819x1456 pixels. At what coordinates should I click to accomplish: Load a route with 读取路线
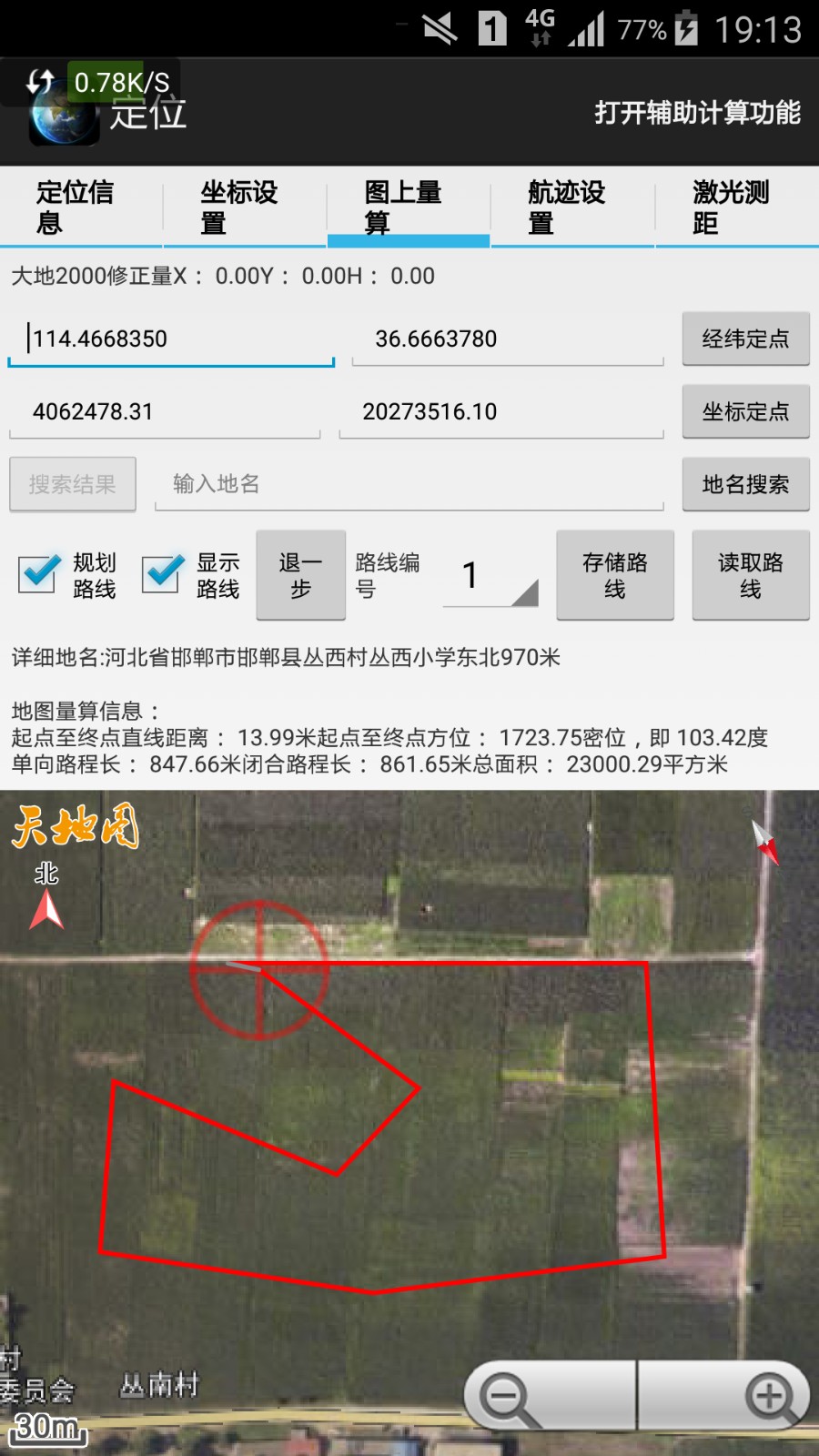coord(750,575)
